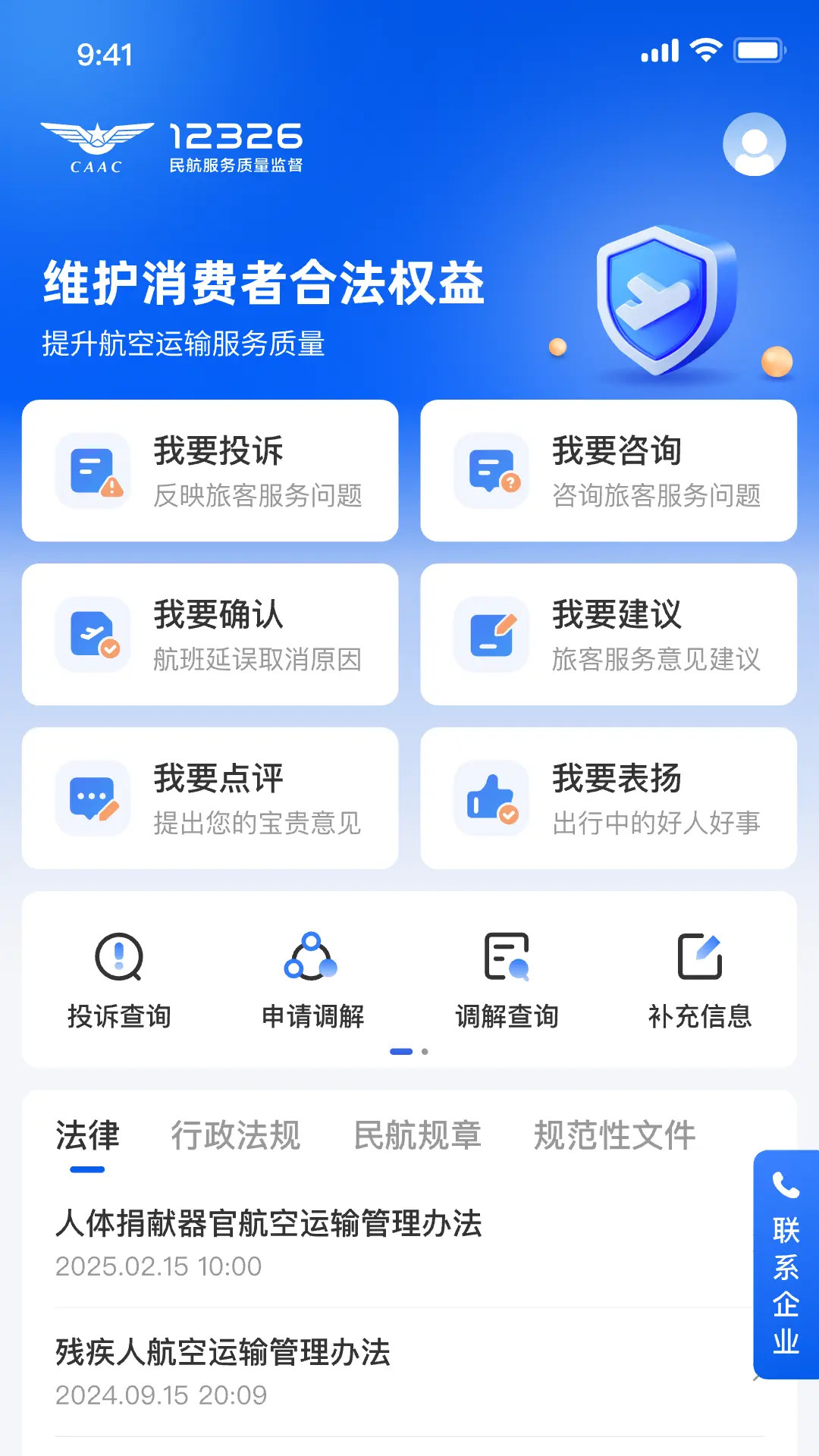Image resolution: width=819 pixels, height=1456 pixels.
Task: Tap the 我要点评 review card
Action: (210, 799)
